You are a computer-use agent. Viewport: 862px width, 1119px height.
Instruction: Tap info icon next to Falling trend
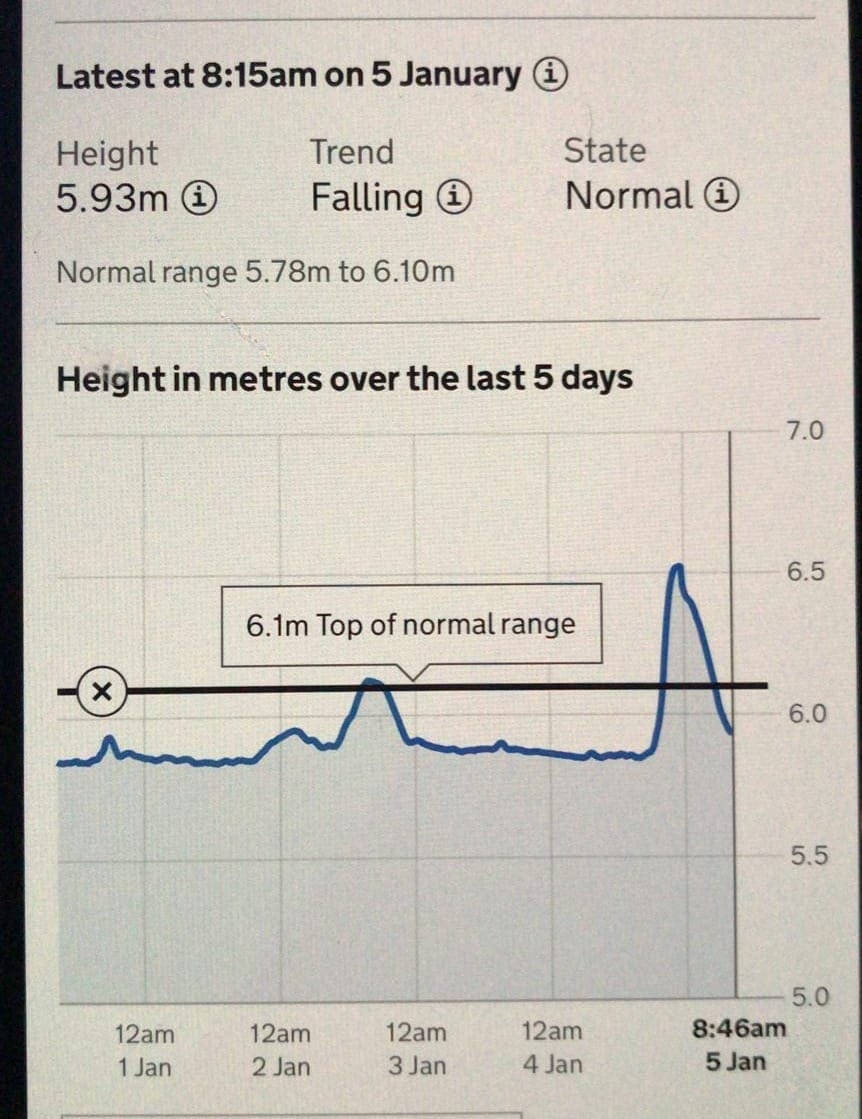(x=453, y=198)
